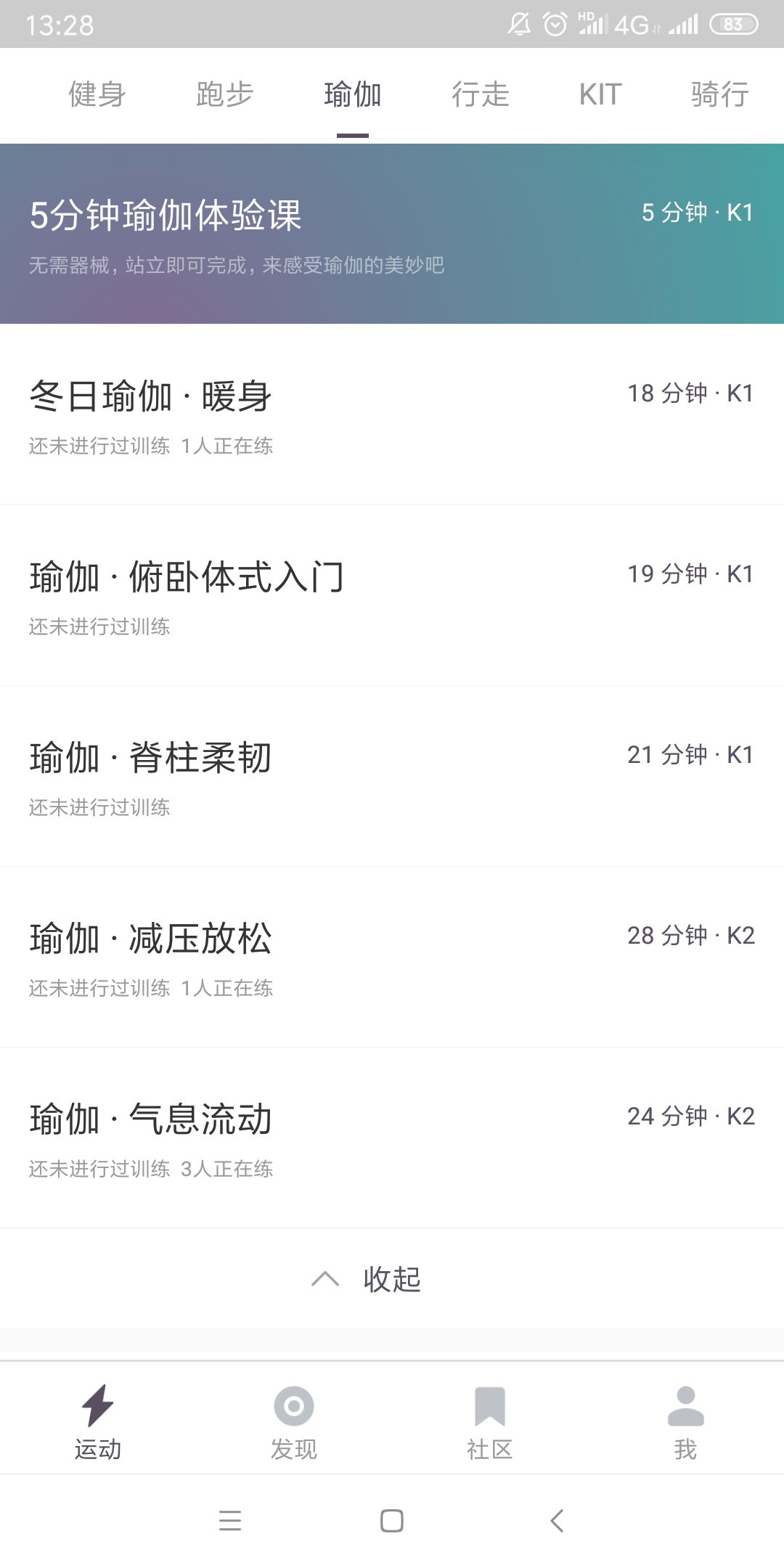Open the 5分钟瑜伽体验课 banner
Image resolution: width=784 pixels, height=1568 pixels.
click(392, 236)
